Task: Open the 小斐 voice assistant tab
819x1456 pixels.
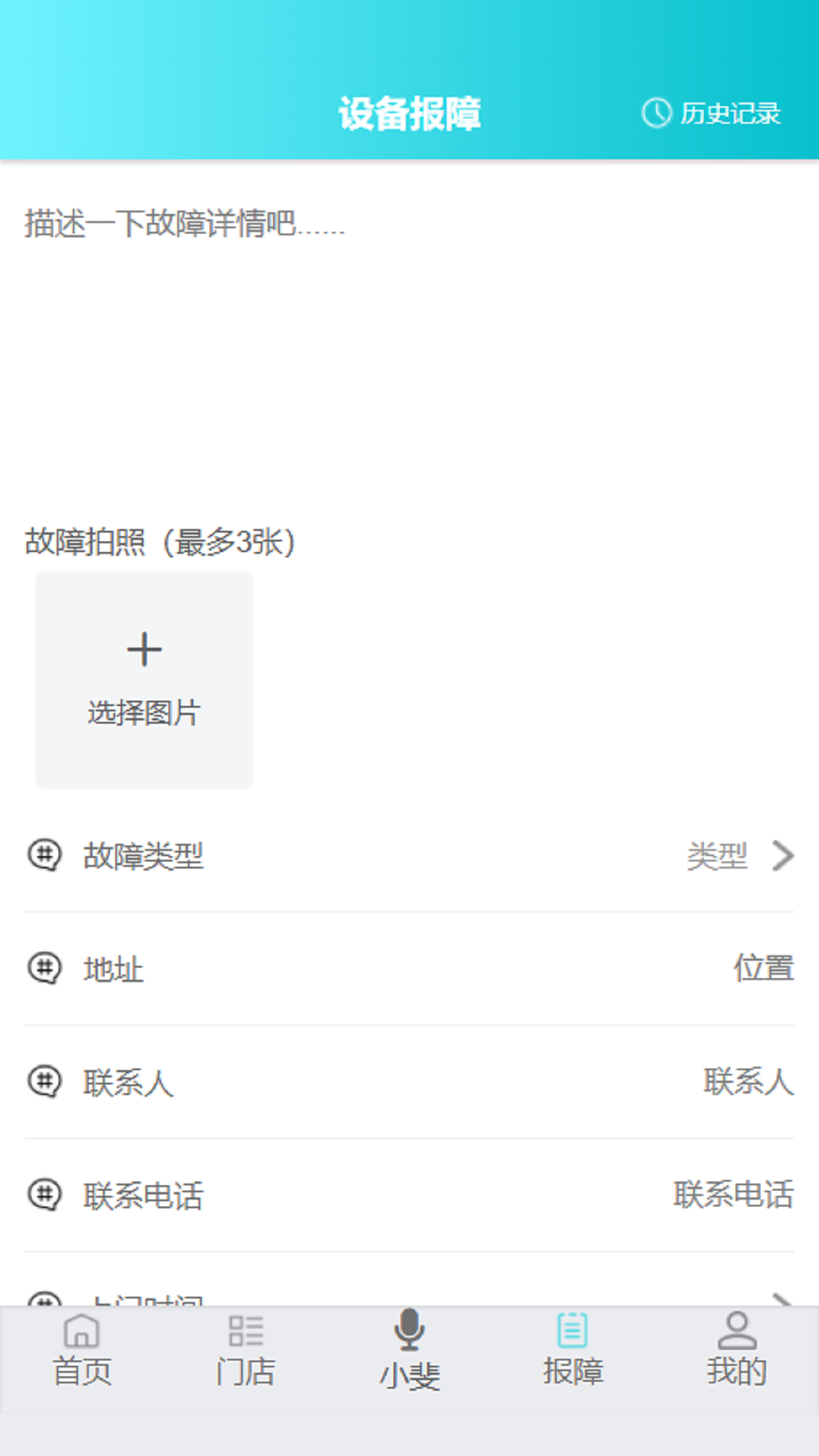Action: [x=409, y=1351]
